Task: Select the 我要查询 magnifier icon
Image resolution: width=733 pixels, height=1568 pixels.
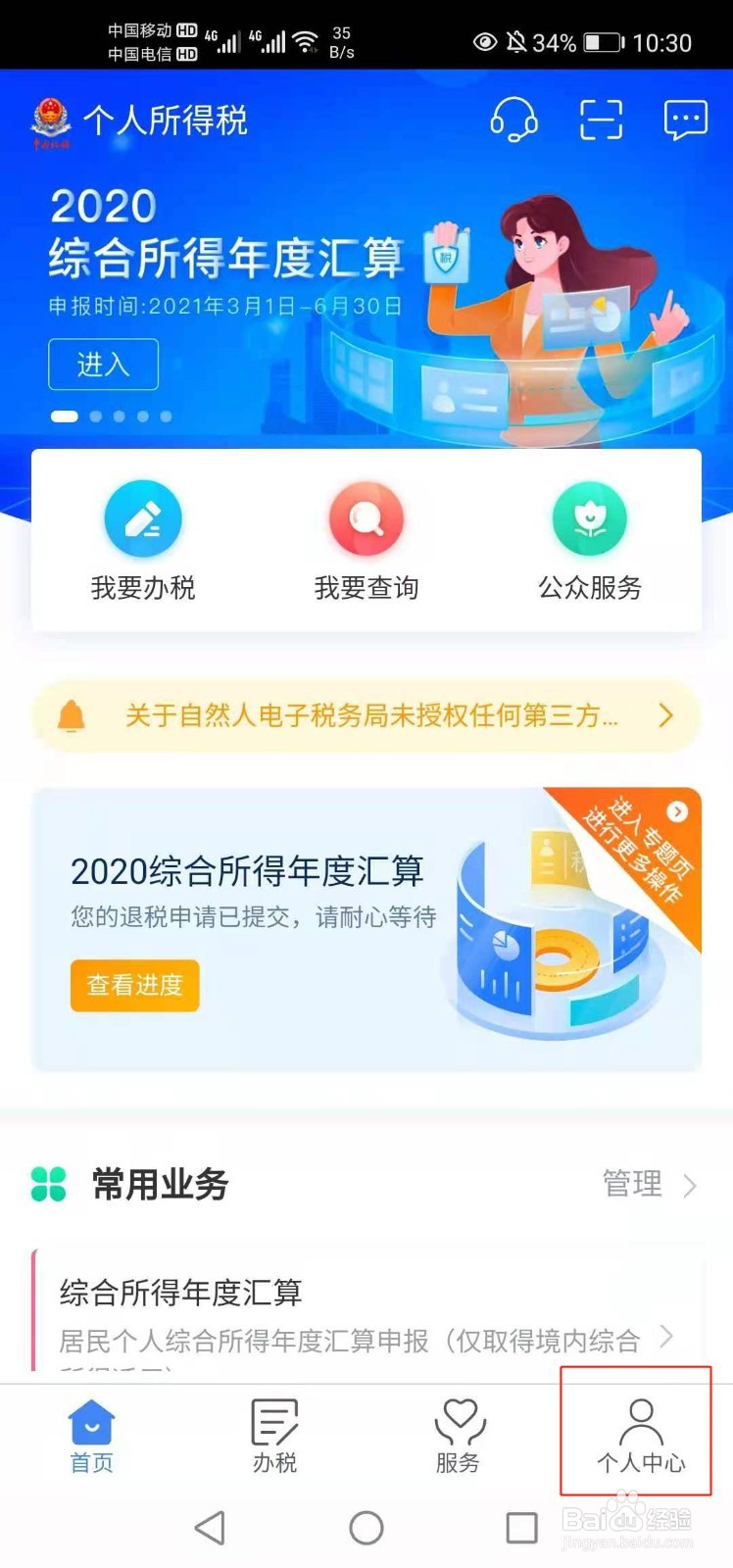Action: (x=366, y=517)
